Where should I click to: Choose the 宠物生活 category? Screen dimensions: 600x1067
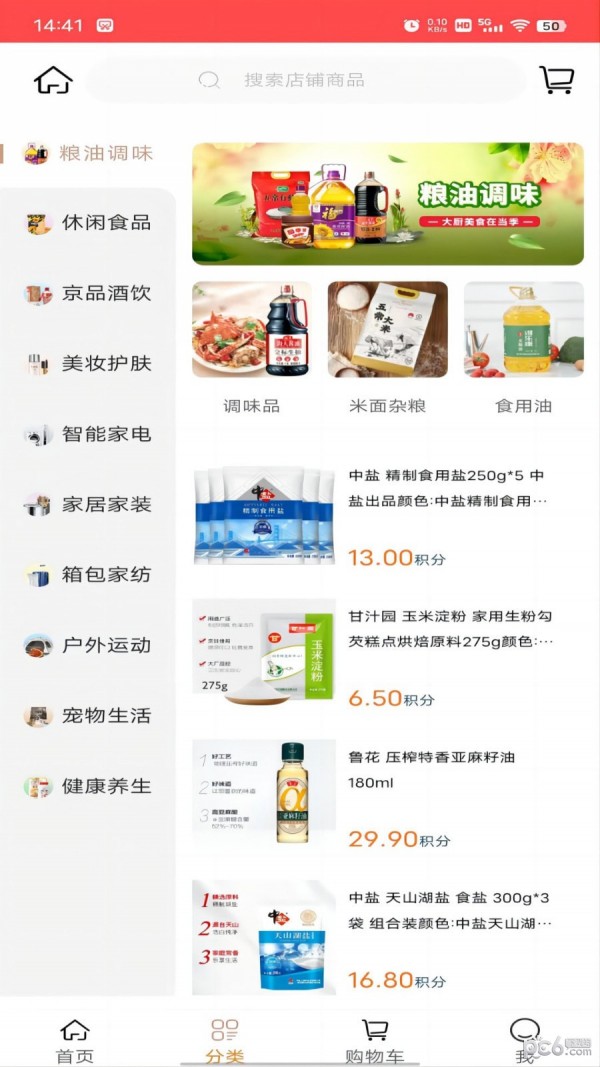pos(88,716)
